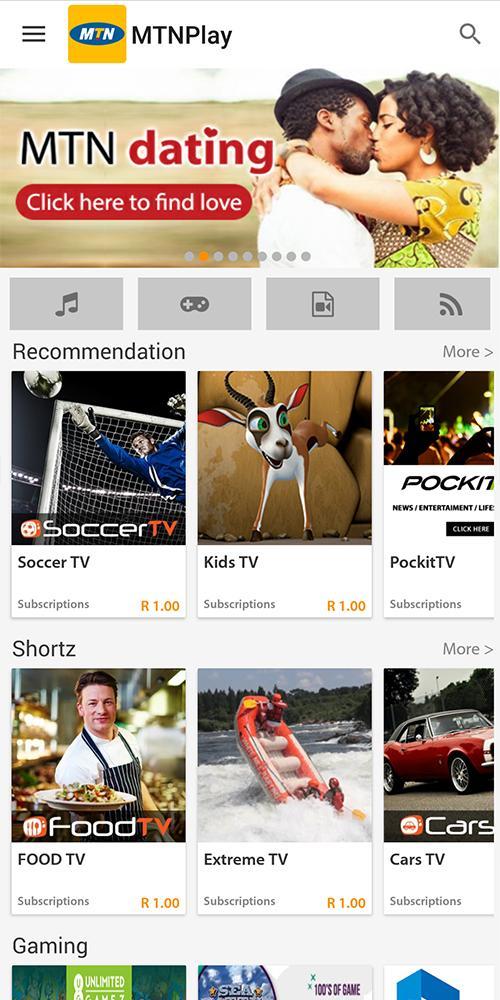Open the Kids TV card

coord(284,494)
